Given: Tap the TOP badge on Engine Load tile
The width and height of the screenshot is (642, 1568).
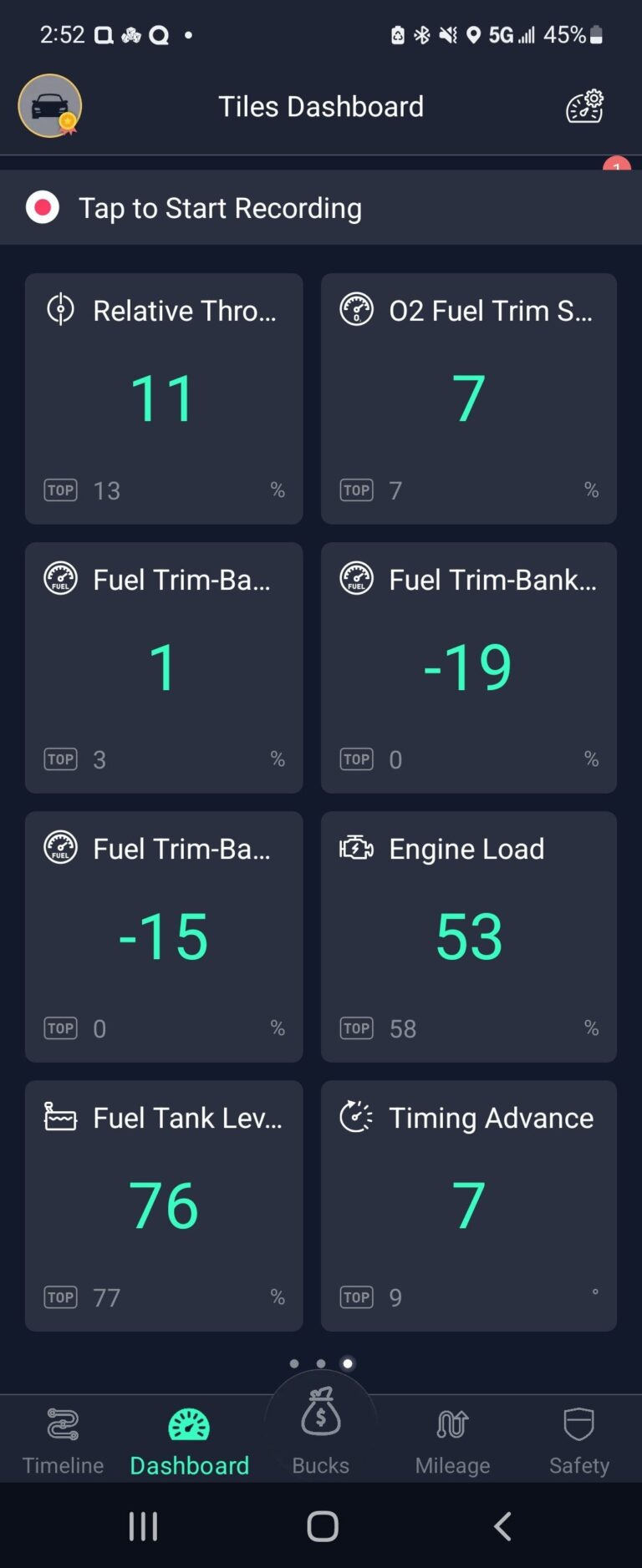Looking at the screenshot, I should pos(356,1028).
